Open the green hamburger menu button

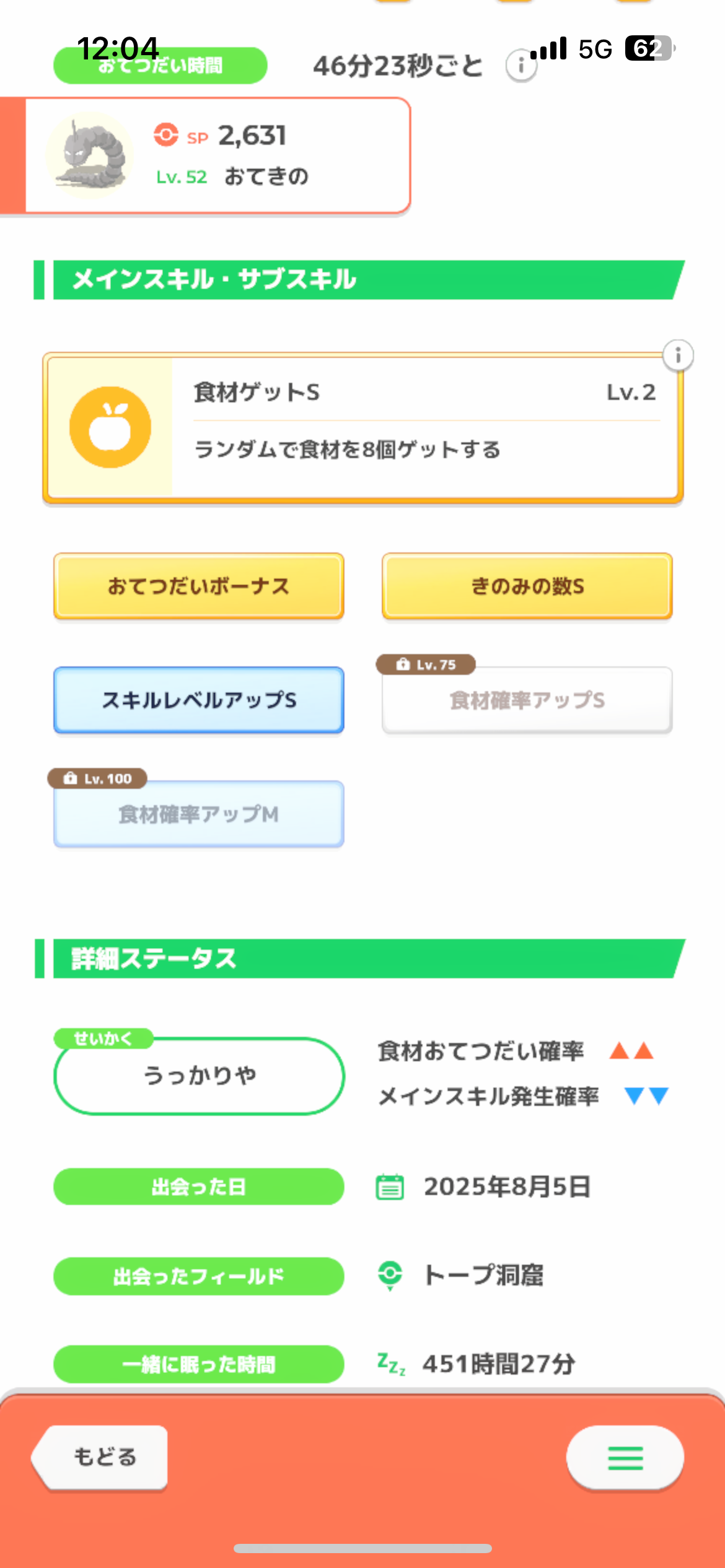(625, 1458)
